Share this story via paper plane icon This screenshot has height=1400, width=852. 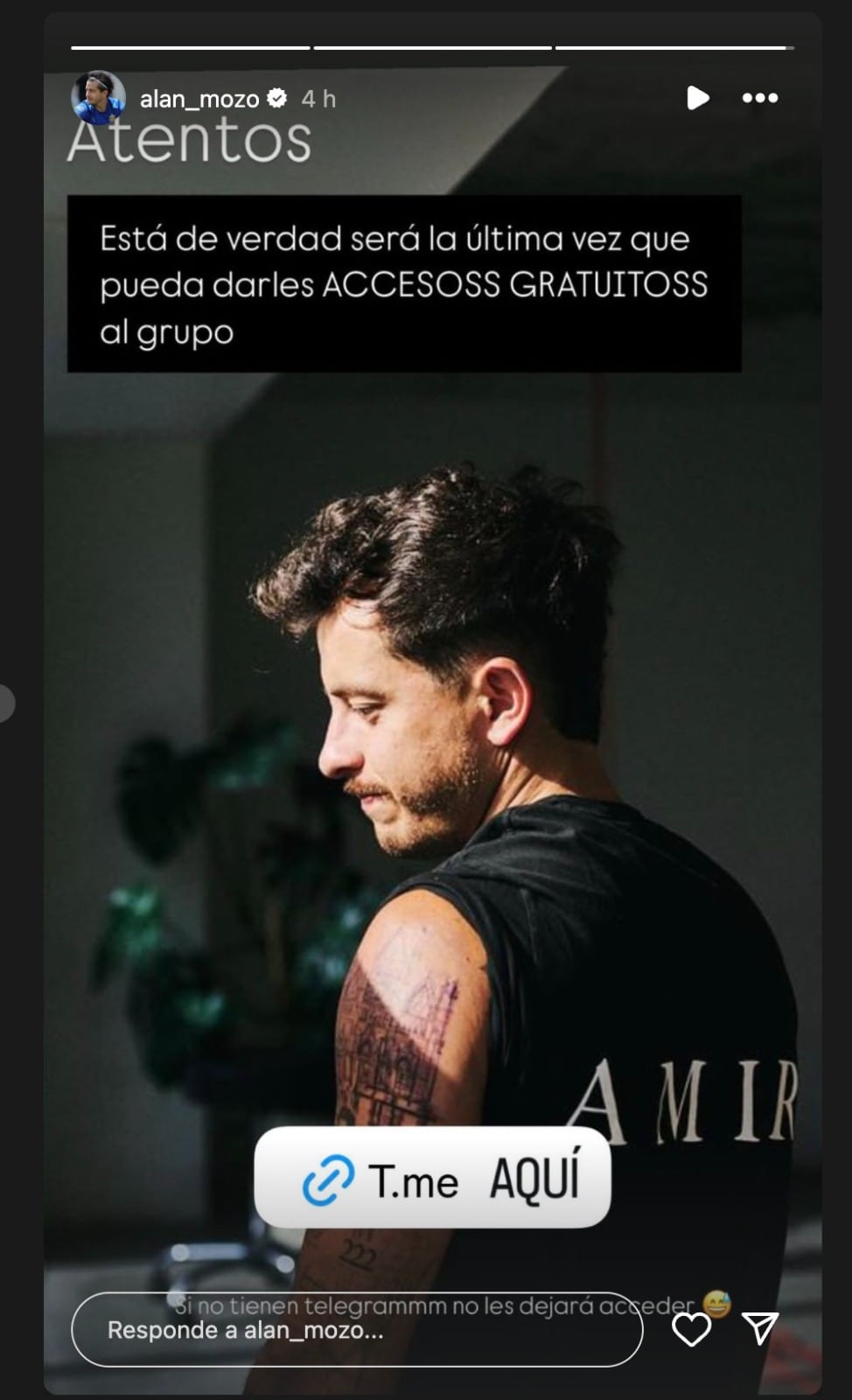(x=759, y=1328)
